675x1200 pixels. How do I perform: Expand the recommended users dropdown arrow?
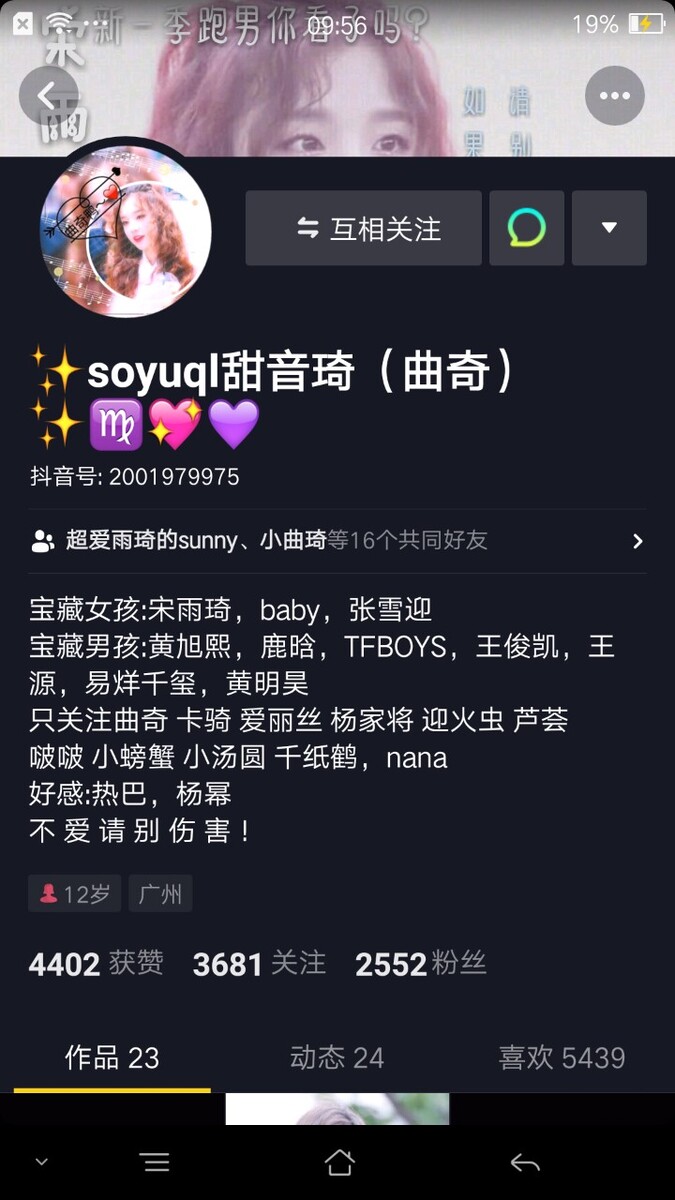coord(609,229)
